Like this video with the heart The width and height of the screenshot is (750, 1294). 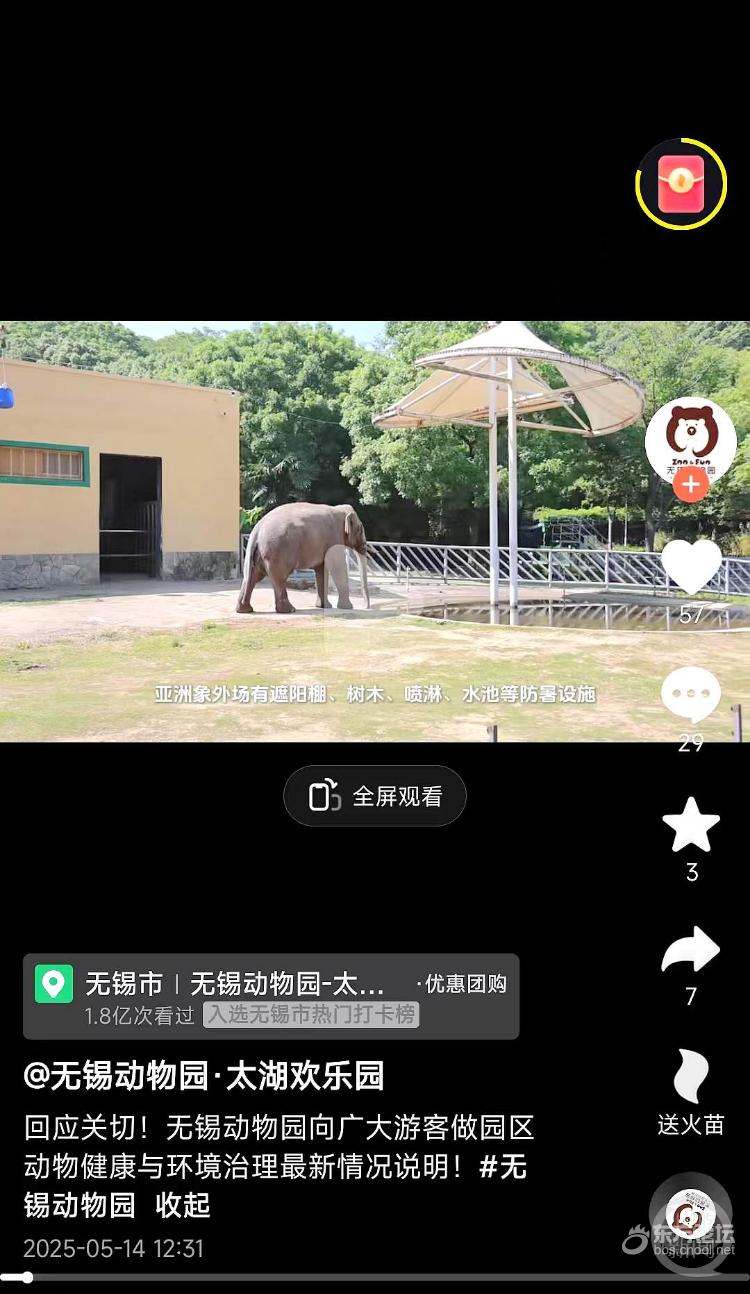[x=692, y=567]
